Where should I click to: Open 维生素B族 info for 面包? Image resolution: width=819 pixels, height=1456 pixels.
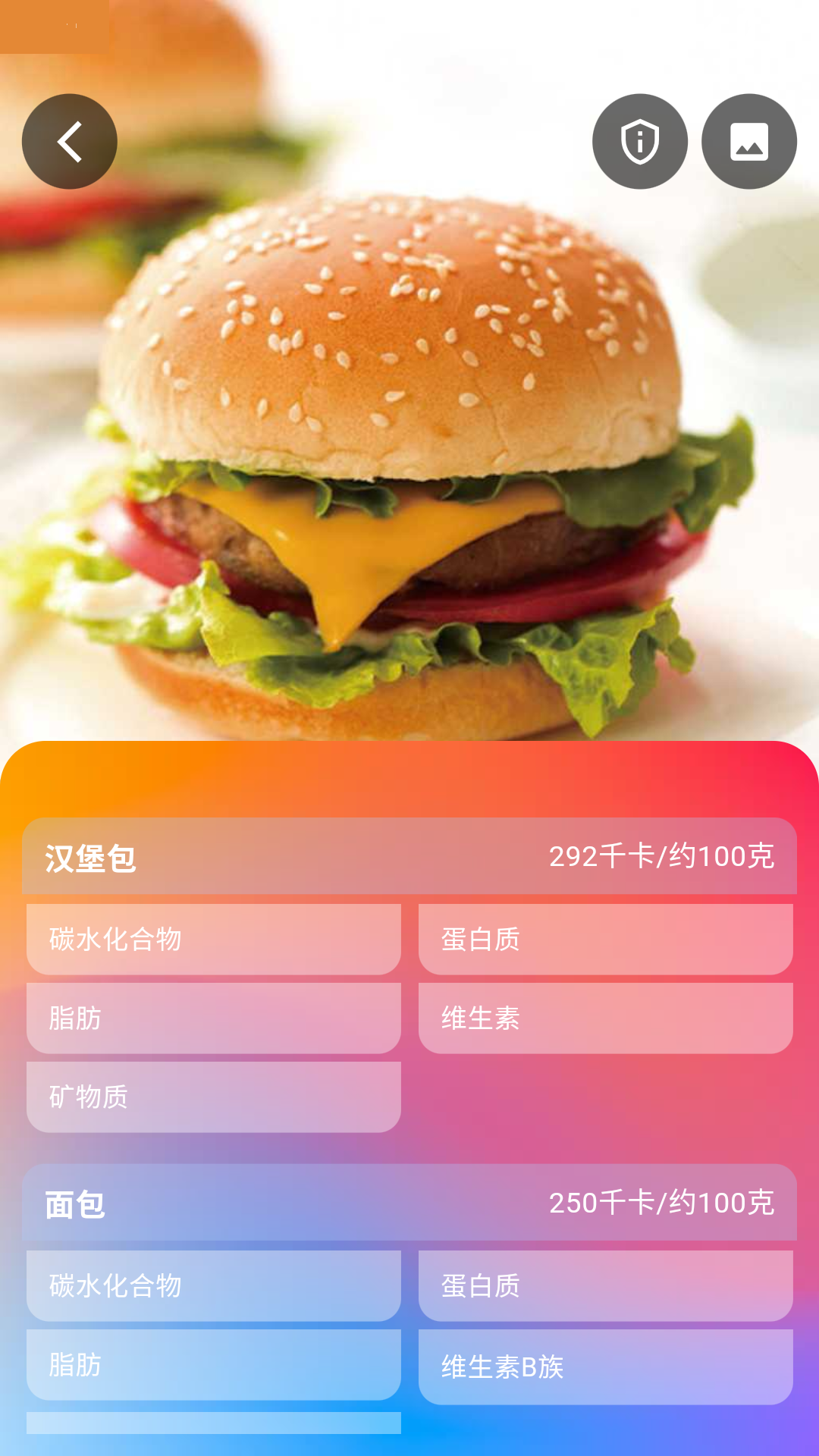pos(605,1364)
